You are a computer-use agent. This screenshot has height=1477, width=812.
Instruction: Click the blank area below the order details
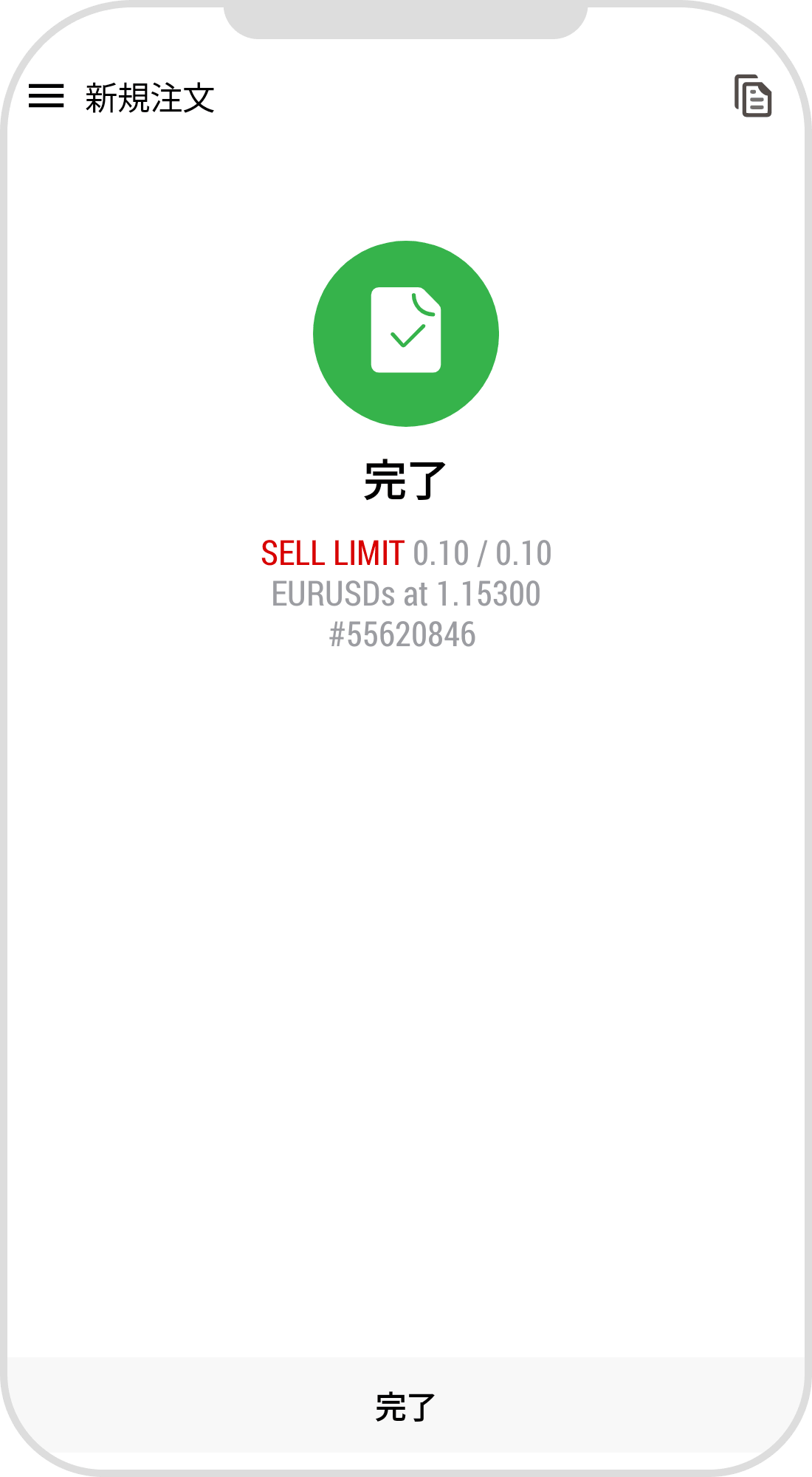click(406, 960)
